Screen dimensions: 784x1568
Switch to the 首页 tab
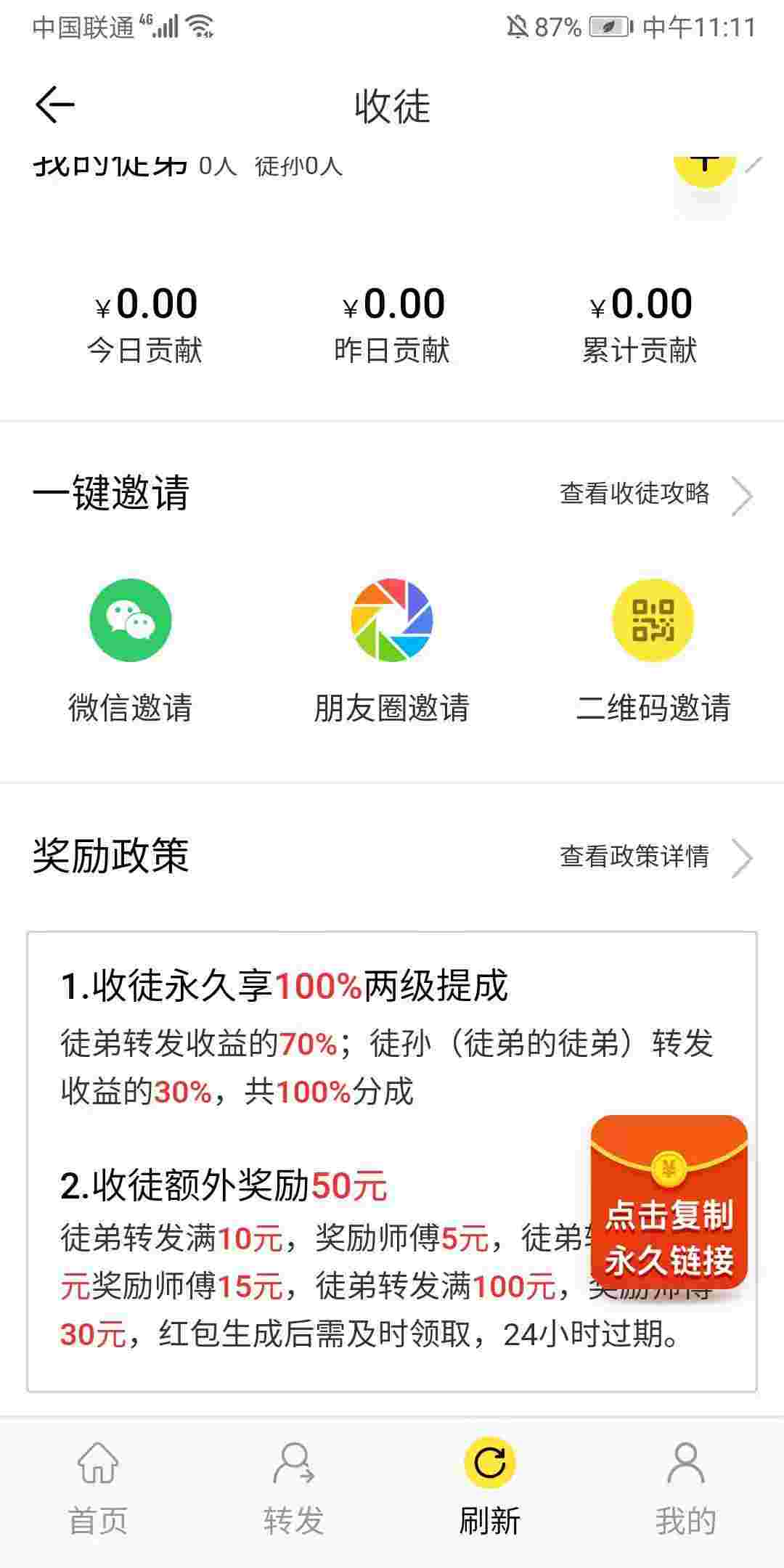98,1490
